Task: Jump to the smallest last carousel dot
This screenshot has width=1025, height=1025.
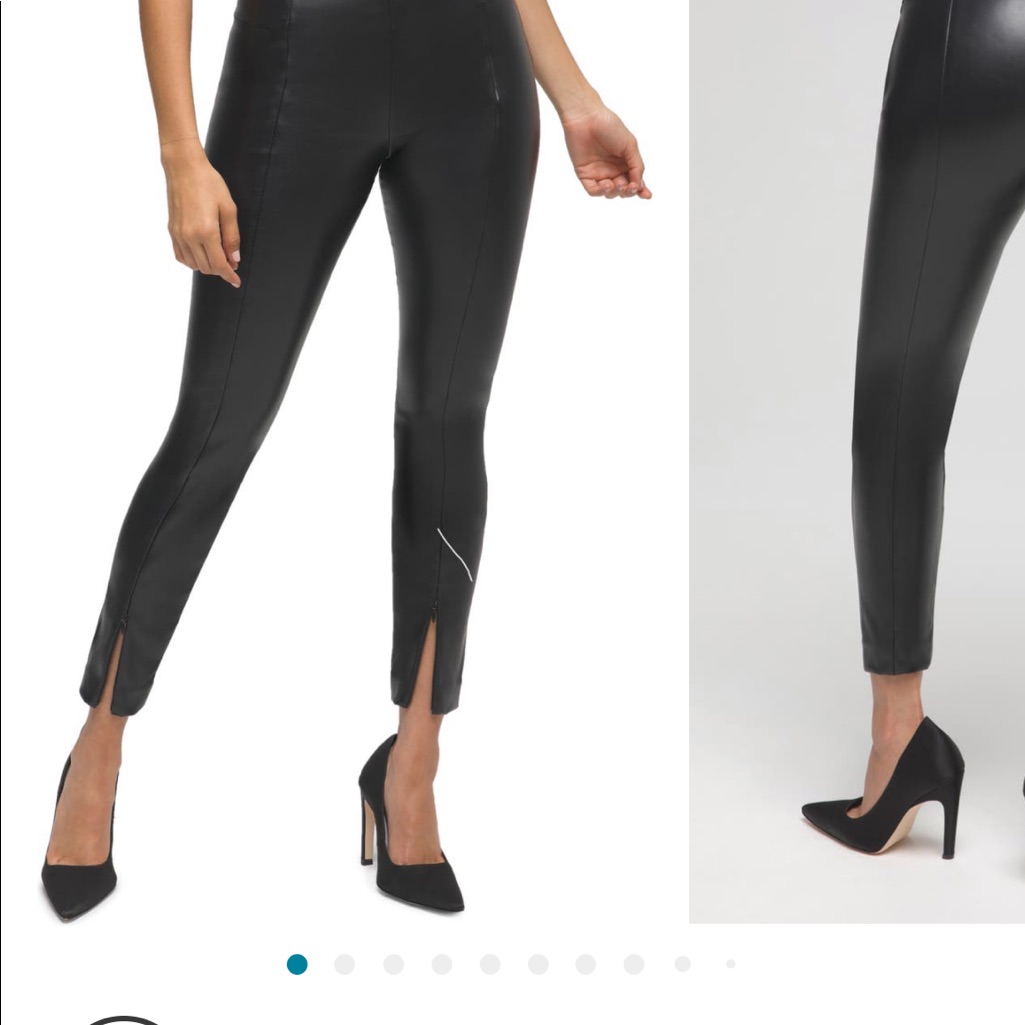Action: 731,964
